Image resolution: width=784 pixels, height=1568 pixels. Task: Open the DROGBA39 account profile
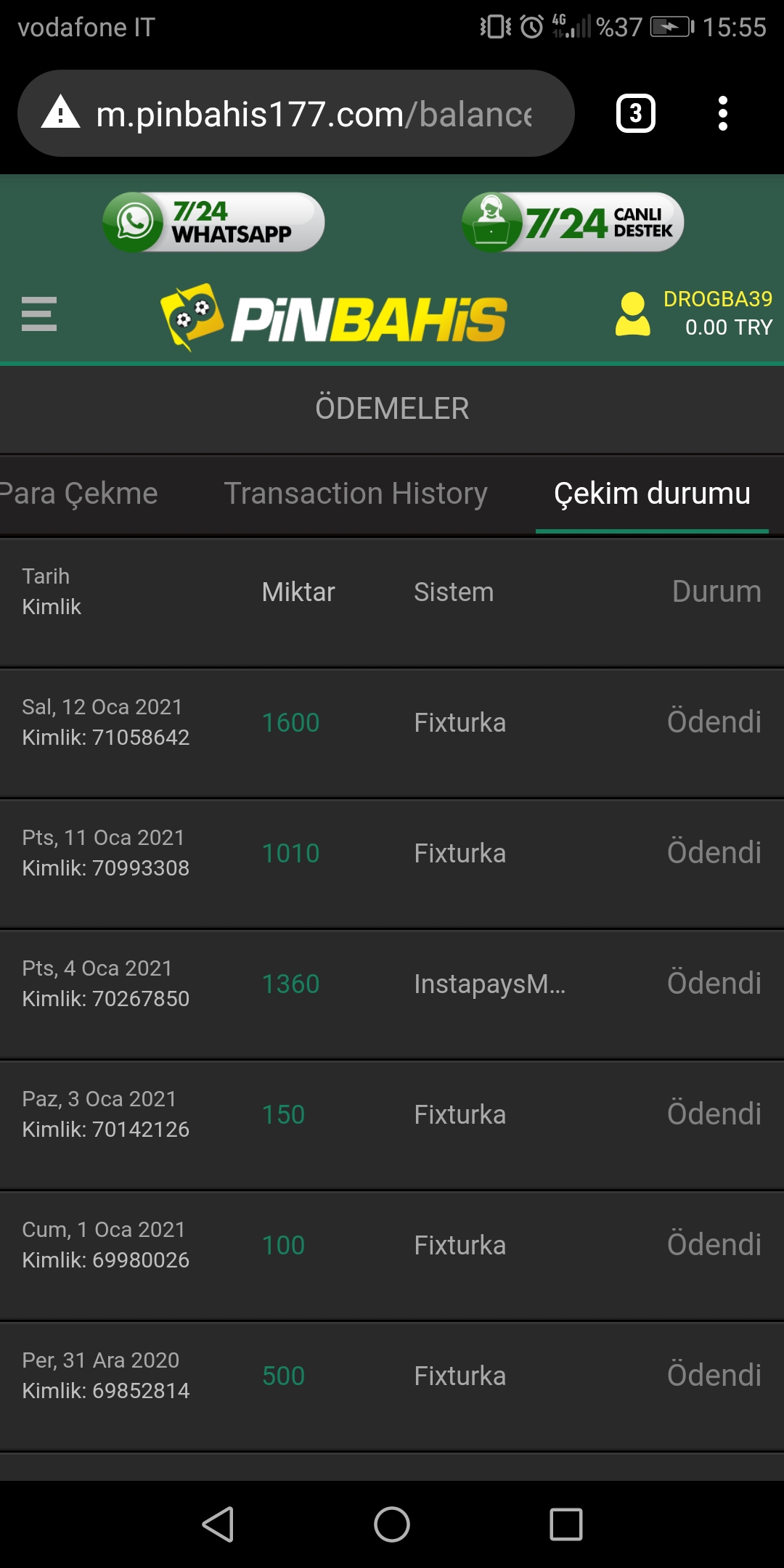click(x=693, y=314)
